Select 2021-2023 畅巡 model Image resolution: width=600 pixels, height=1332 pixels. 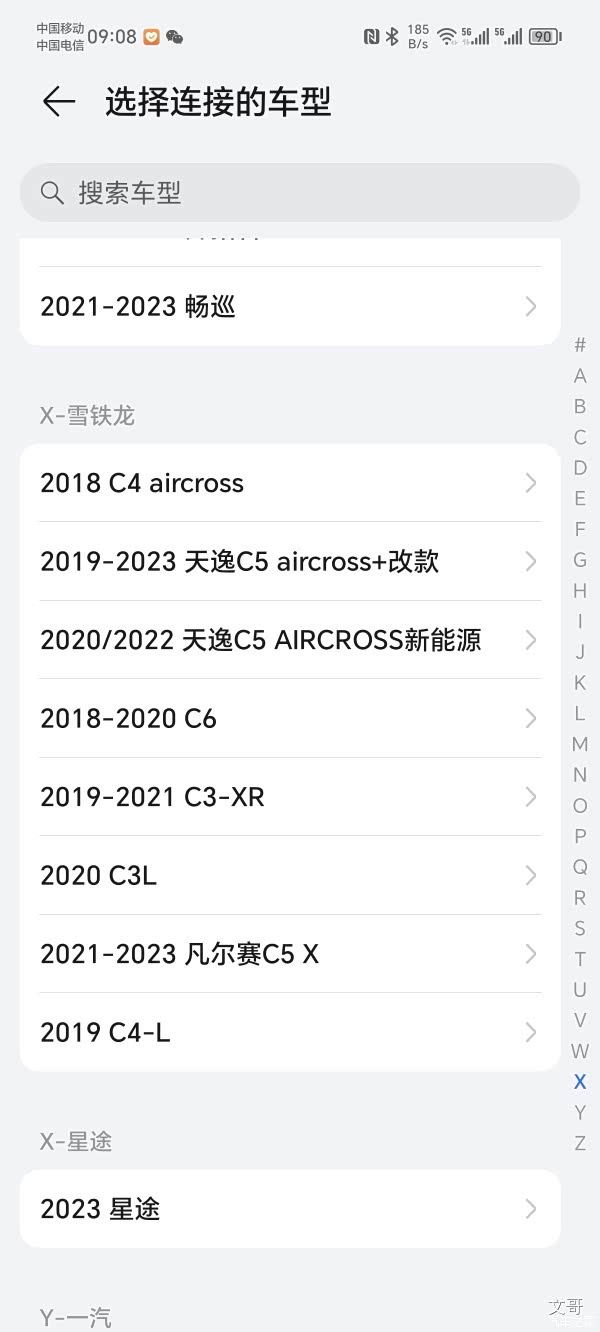[x=290, y=306]
